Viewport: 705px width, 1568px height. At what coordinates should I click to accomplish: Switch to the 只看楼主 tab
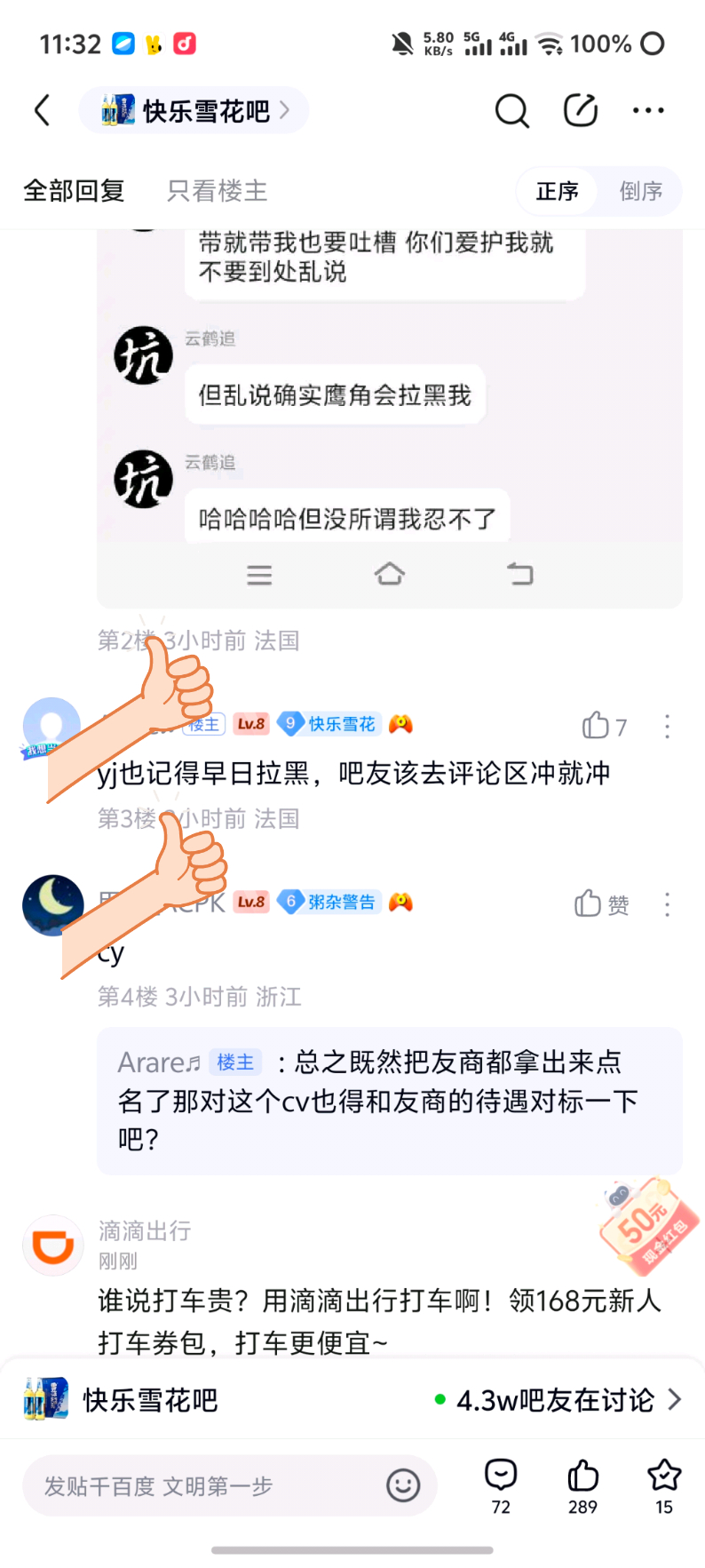pos(217,191)
